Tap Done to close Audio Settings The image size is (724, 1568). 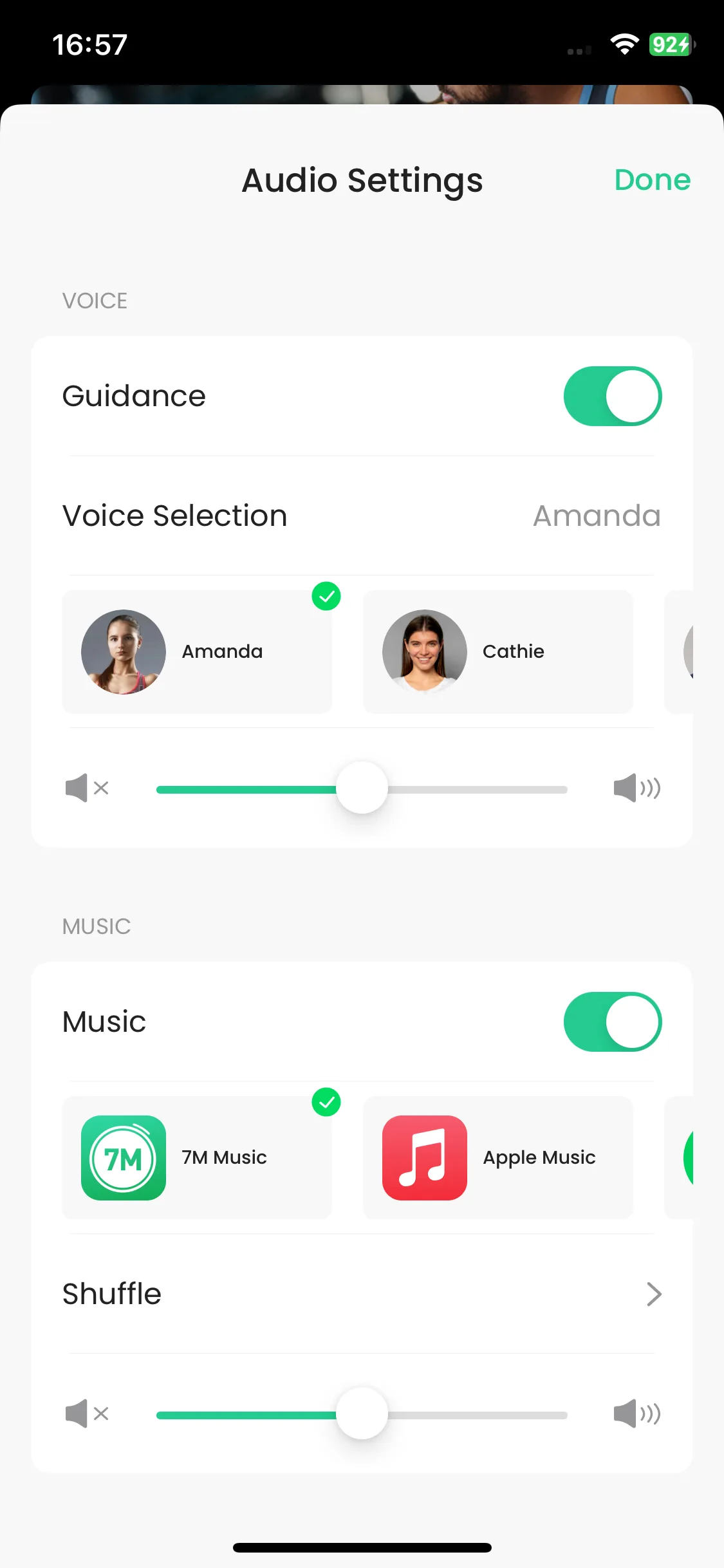(652, 180)
